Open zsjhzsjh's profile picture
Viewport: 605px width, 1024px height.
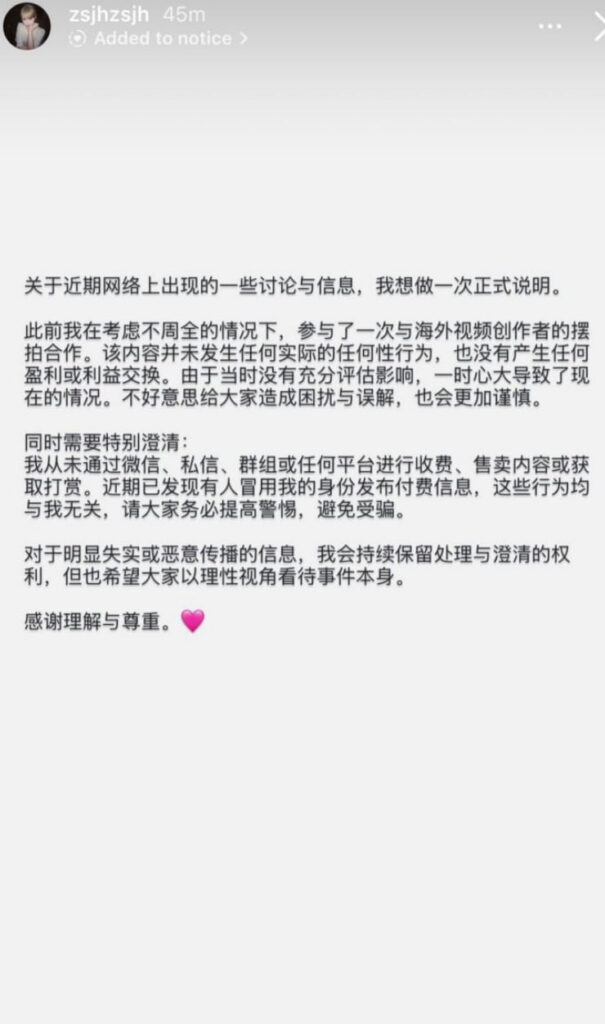27,27
